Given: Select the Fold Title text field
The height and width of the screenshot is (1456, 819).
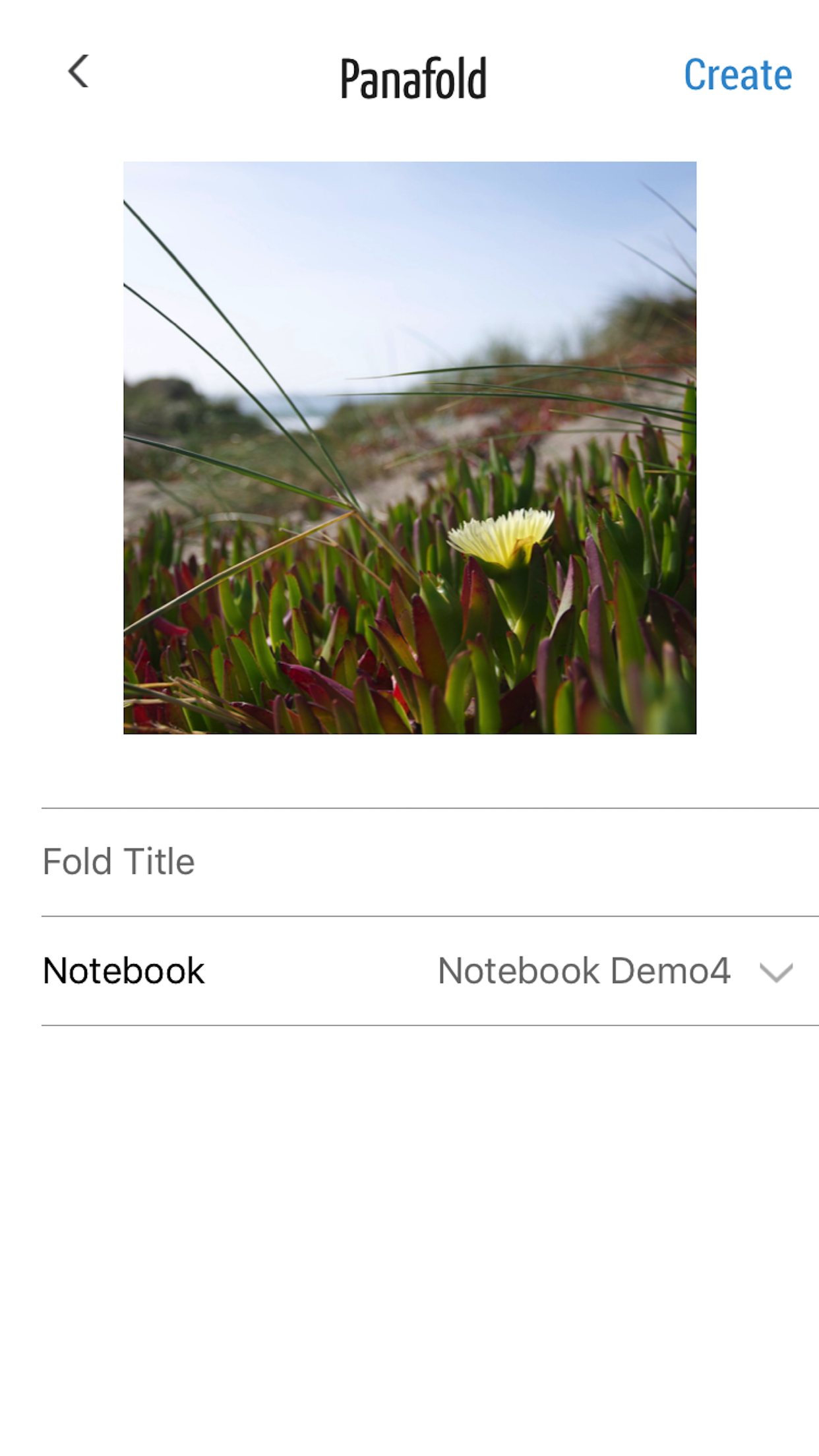Looking at the screenshot, I should click(x=430, y=862).
